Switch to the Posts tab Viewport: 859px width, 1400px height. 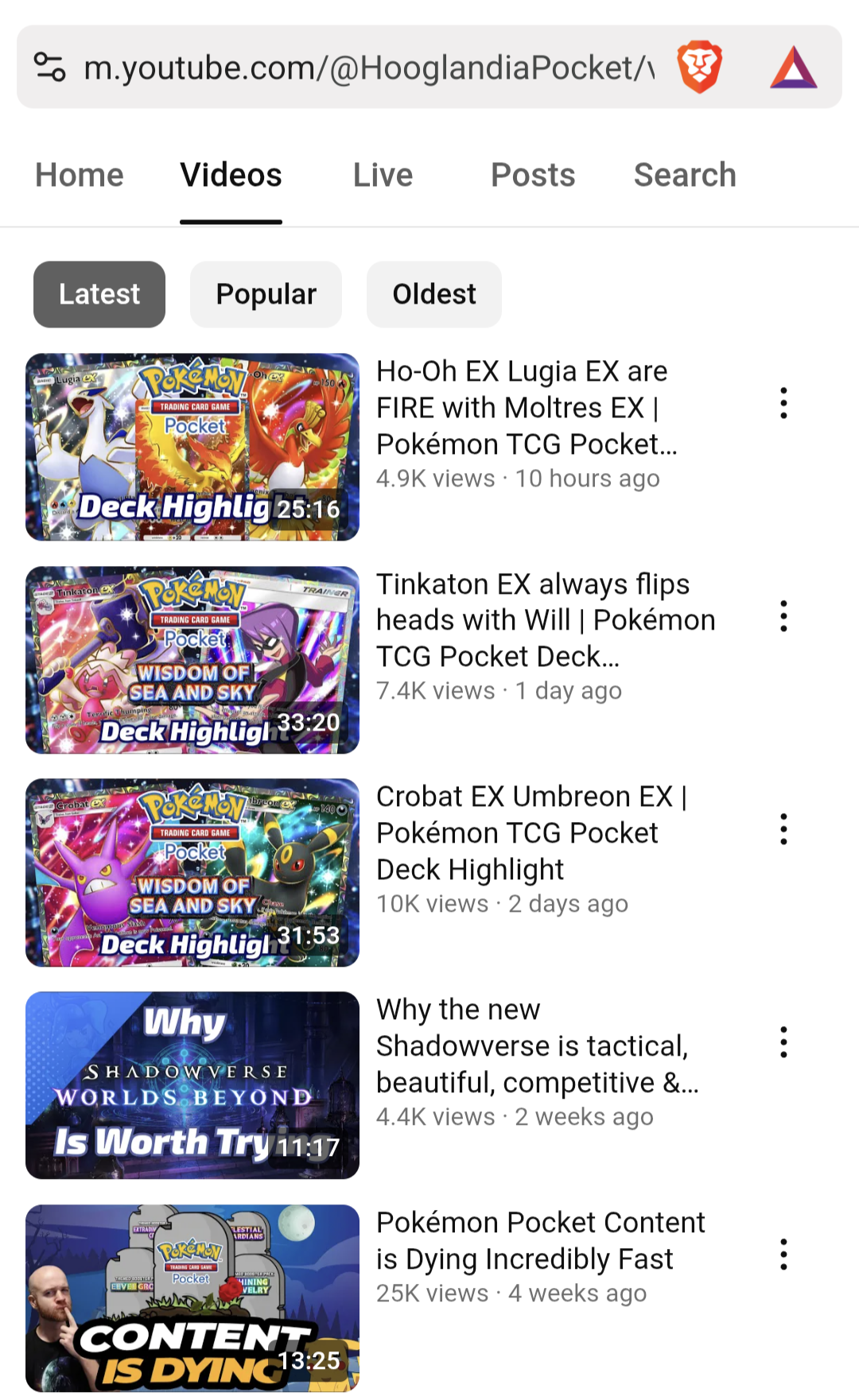pos(533,175)
